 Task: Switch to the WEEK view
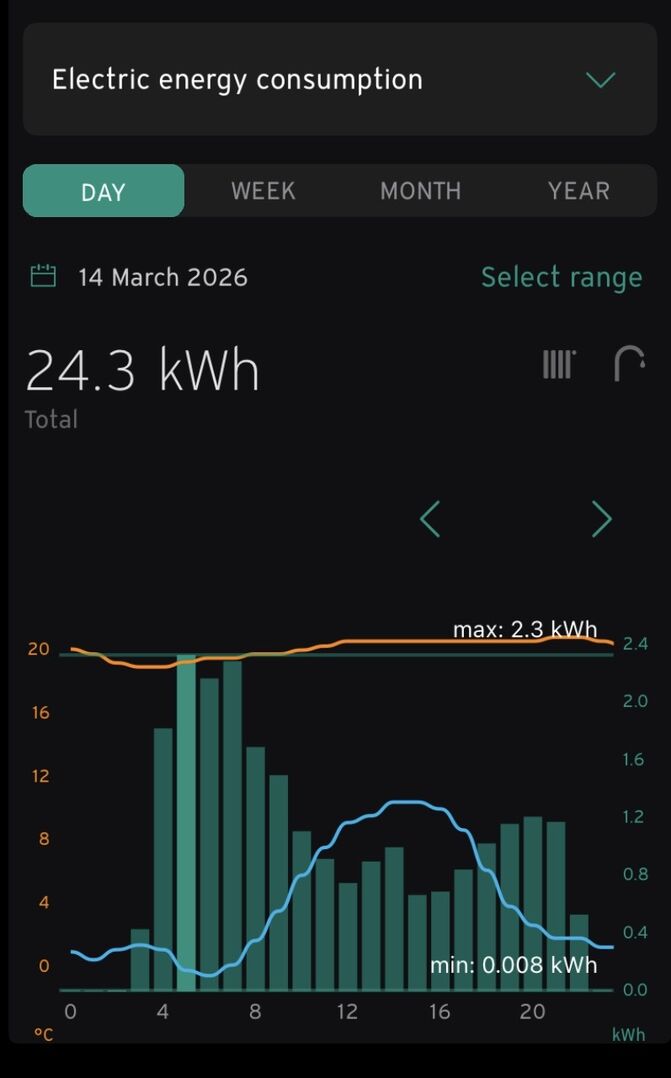pyautogui.click(x=263, y=191)
